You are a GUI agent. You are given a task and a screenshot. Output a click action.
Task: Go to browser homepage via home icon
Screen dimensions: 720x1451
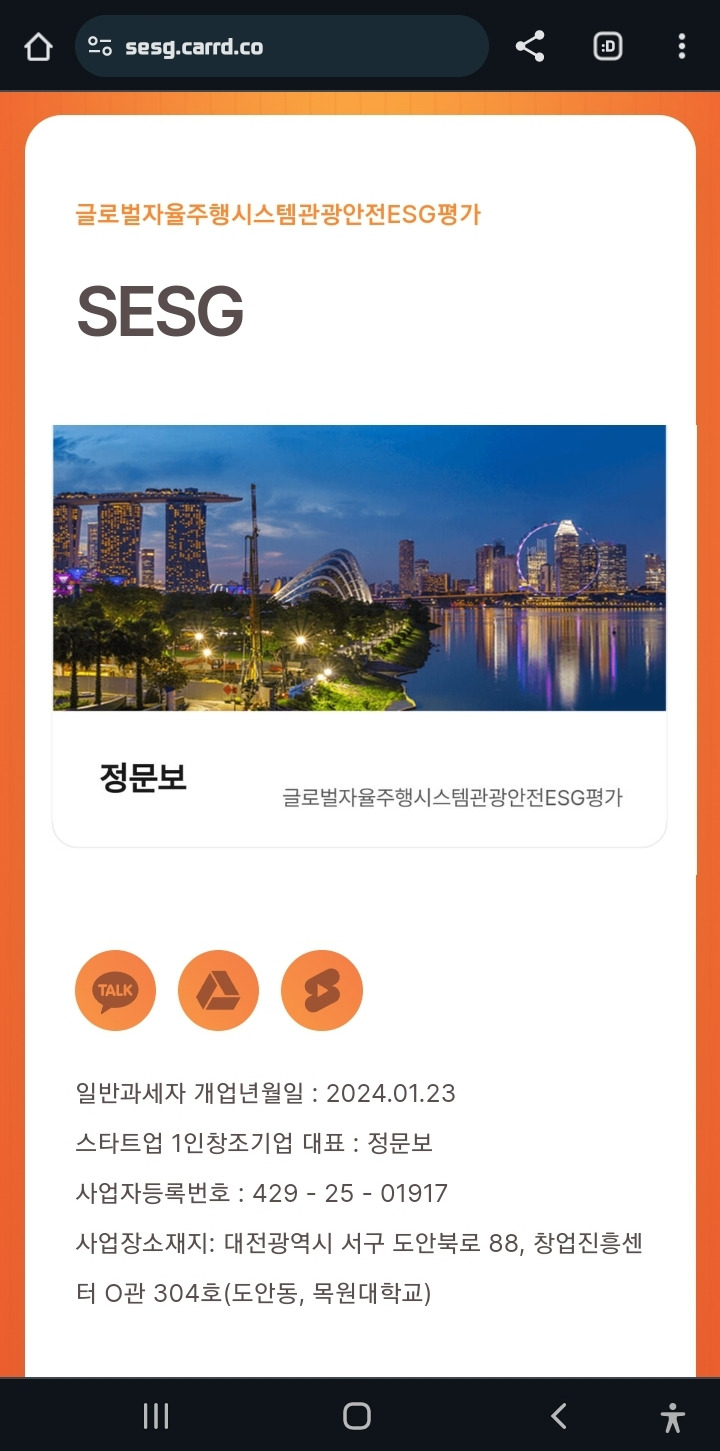tap(37, 46)
